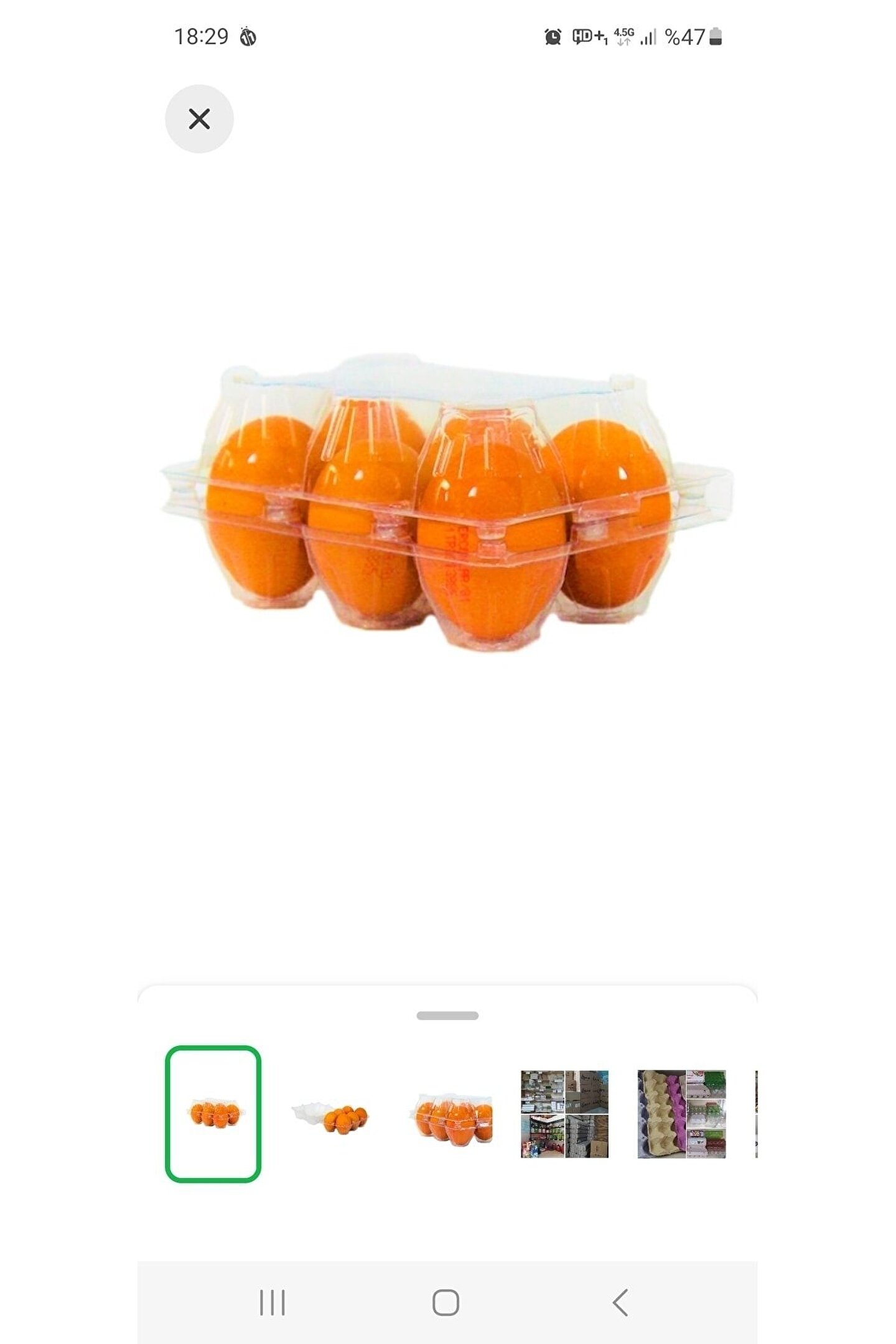Open the recent apps overview
The height and width of the screenshot is (1344, 896).
273,1302
